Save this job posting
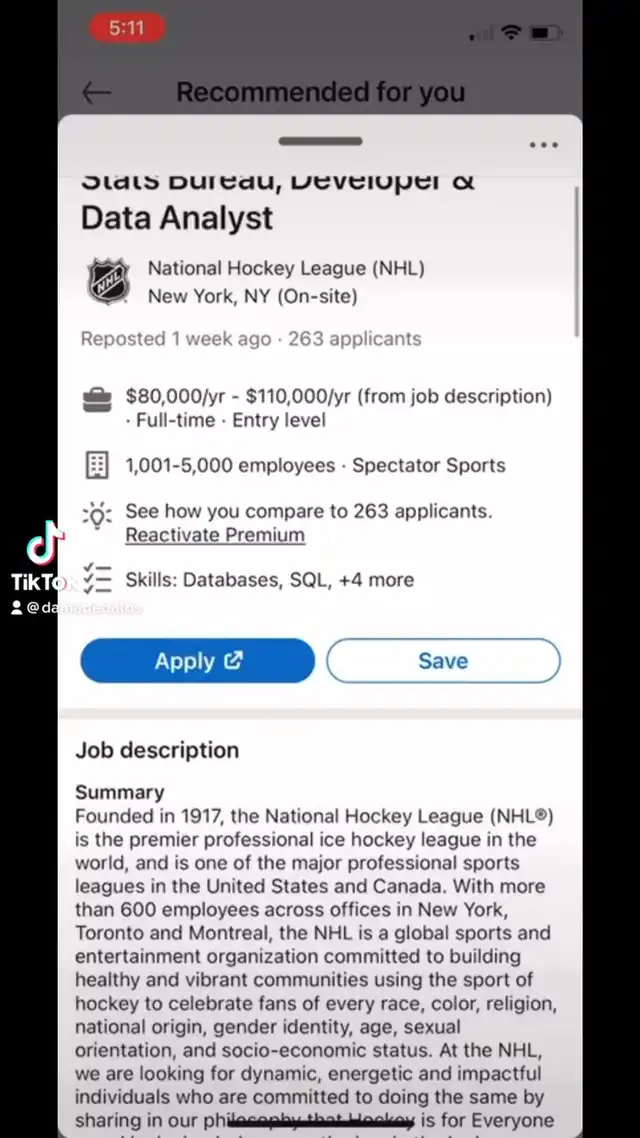Viewport: 640px width, 1138px height. tap(443, 661)
